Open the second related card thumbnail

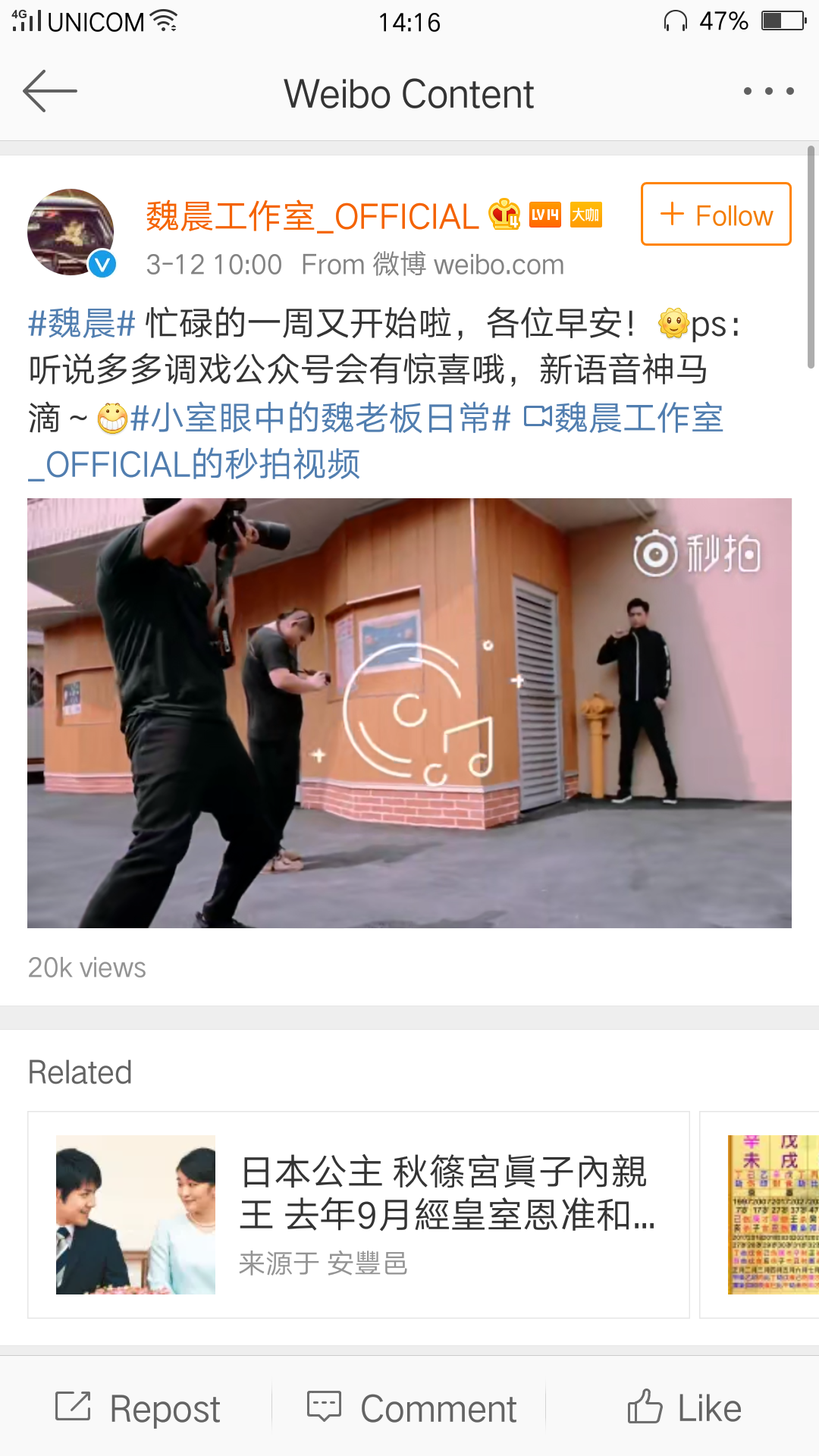(772, 1215)
